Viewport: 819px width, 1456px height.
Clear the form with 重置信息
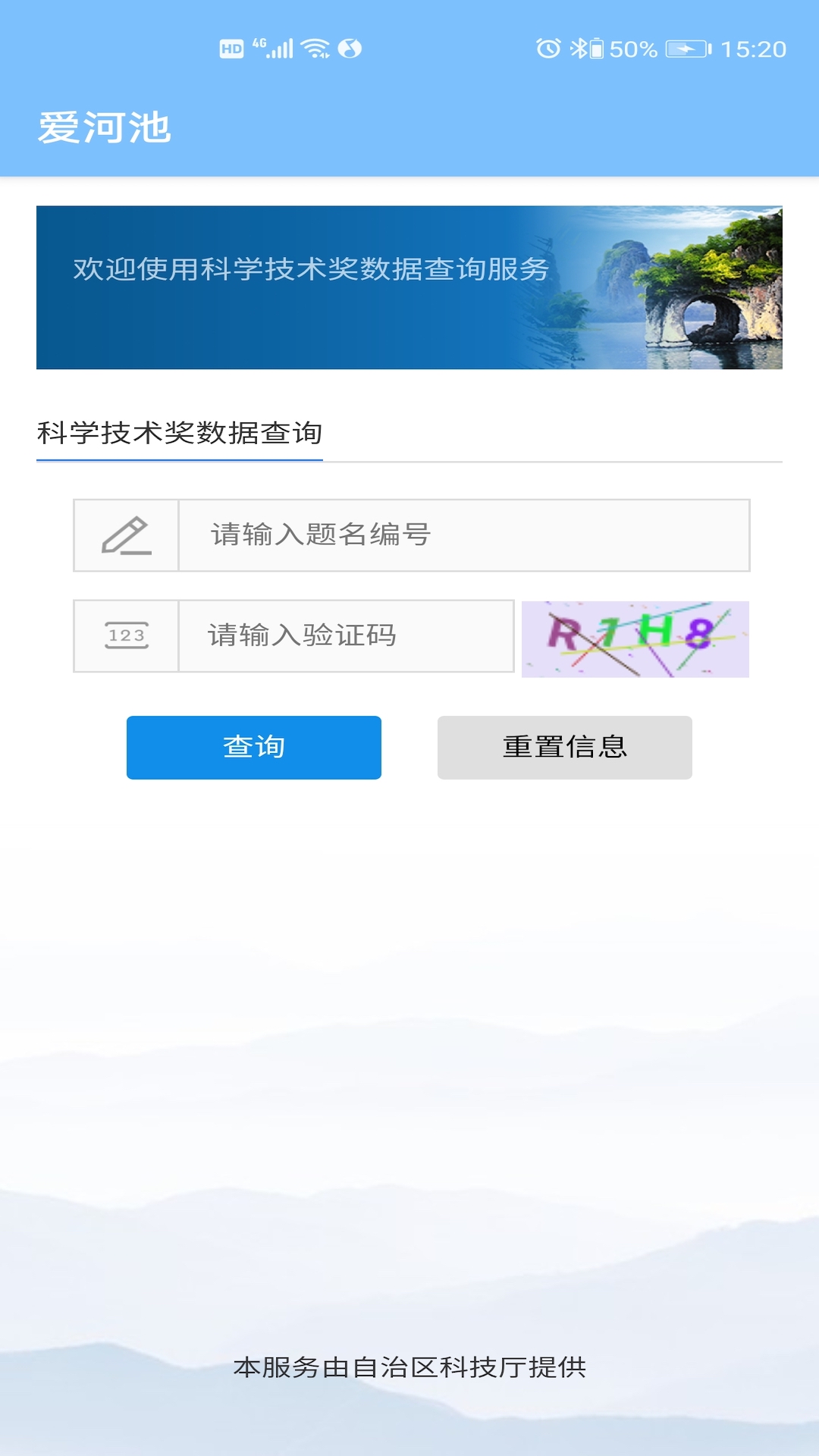[x=564, y=748]
